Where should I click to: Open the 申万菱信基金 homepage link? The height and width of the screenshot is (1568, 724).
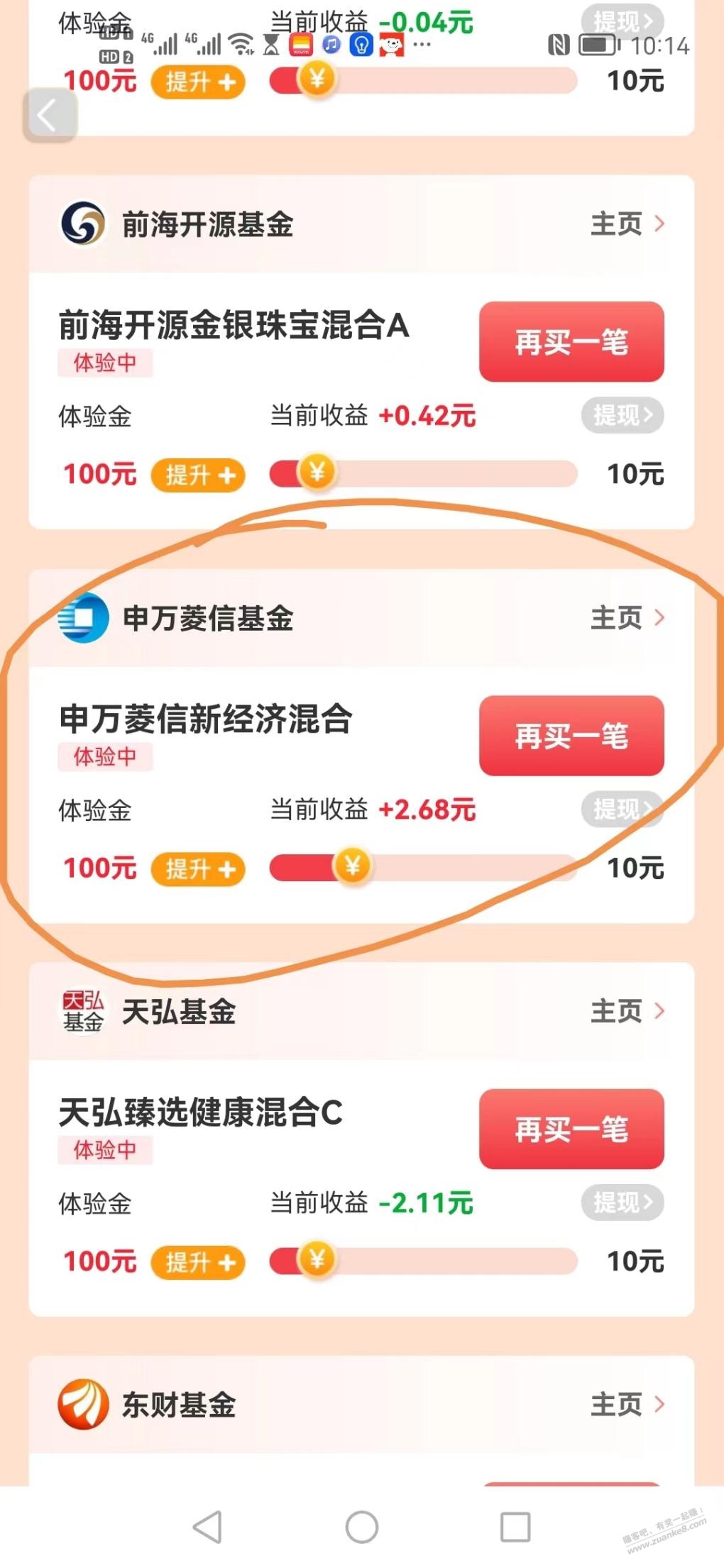pos(627,618)
